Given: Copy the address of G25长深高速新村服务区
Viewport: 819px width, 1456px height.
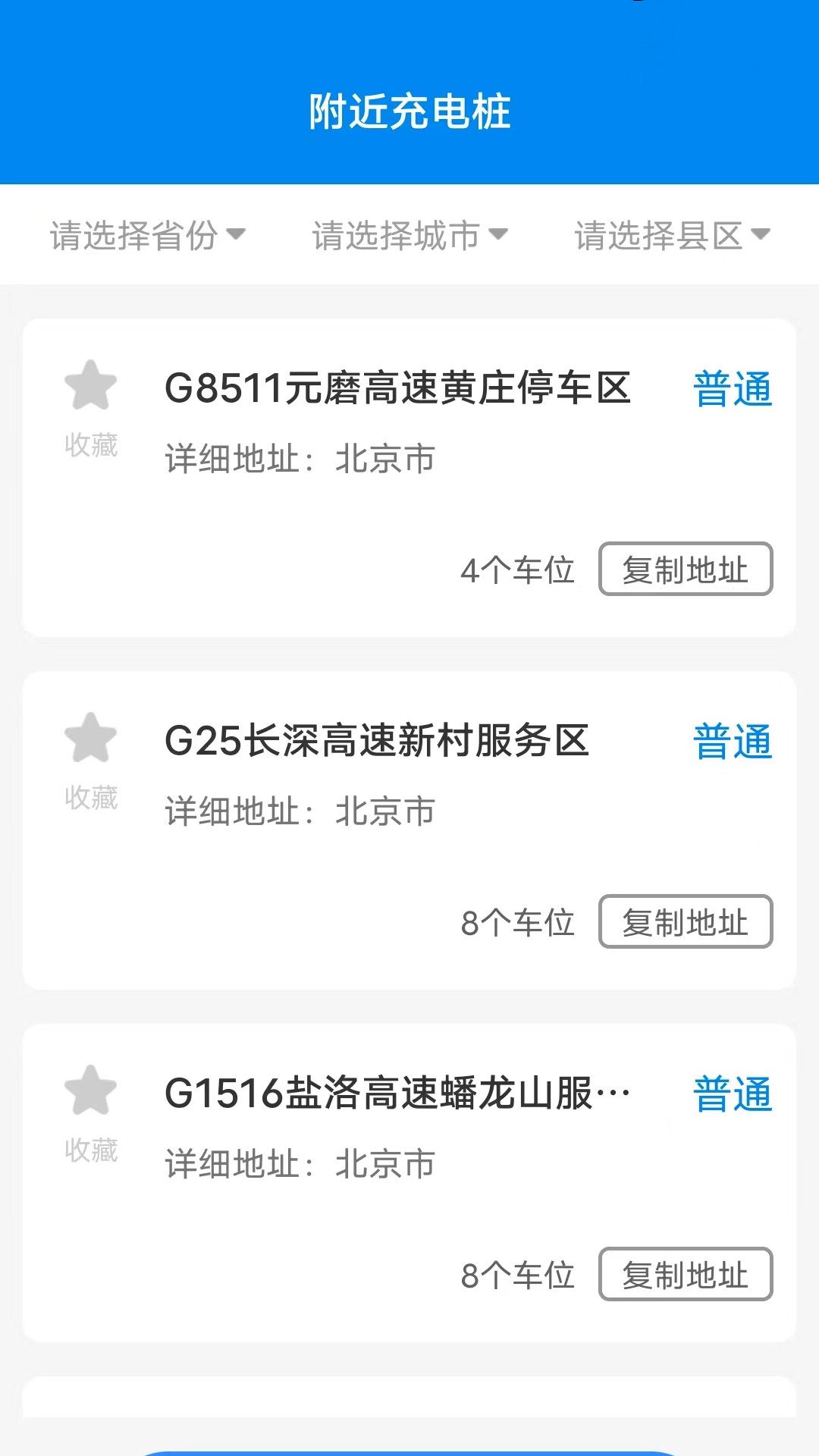Looking at the screenshot, I should point(685,922).
